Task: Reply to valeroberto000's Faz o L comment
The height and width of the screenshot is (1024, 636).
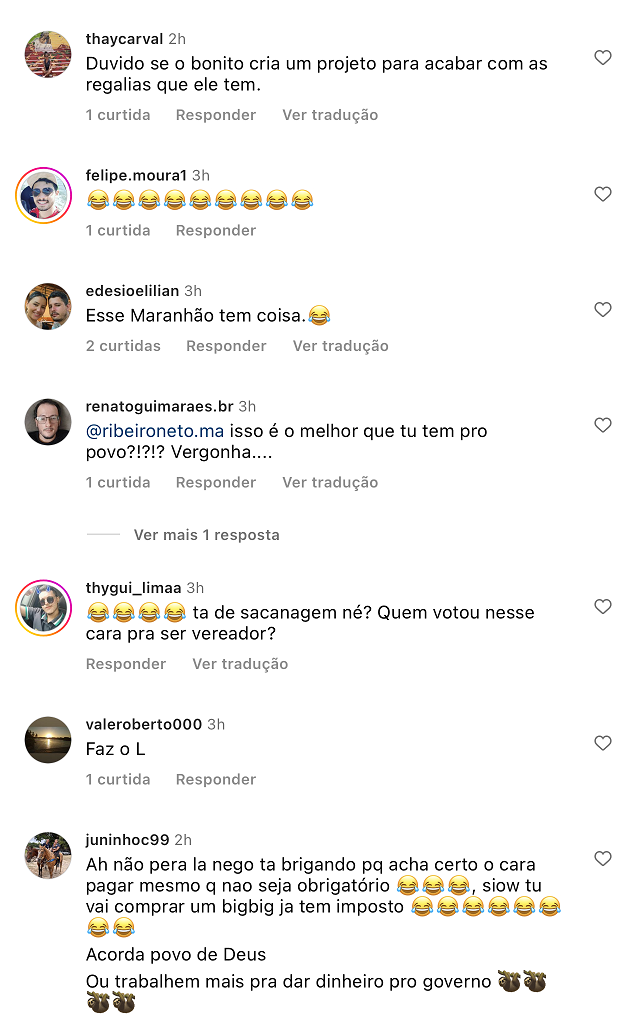Action: pyautogui.click(x=216, y=779)
